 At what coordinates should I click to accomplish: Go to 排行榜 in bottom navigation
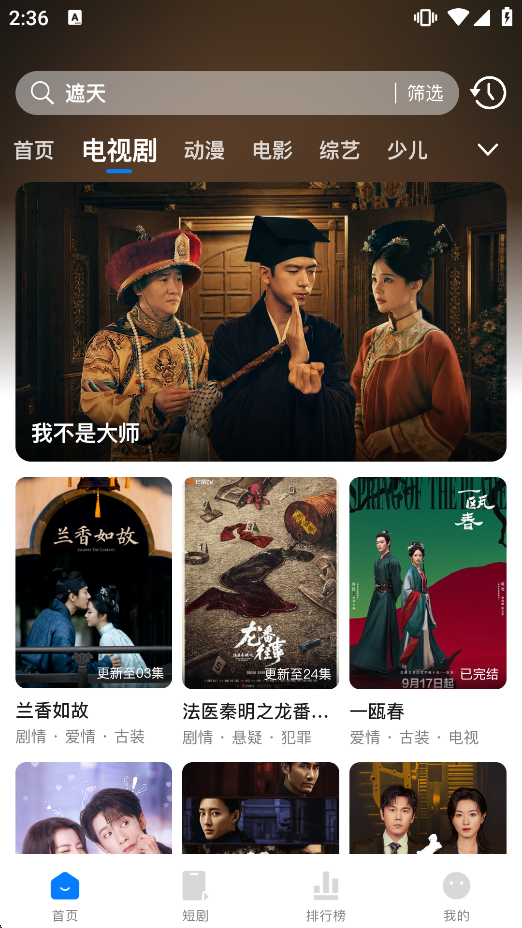[x=326, y=896]
